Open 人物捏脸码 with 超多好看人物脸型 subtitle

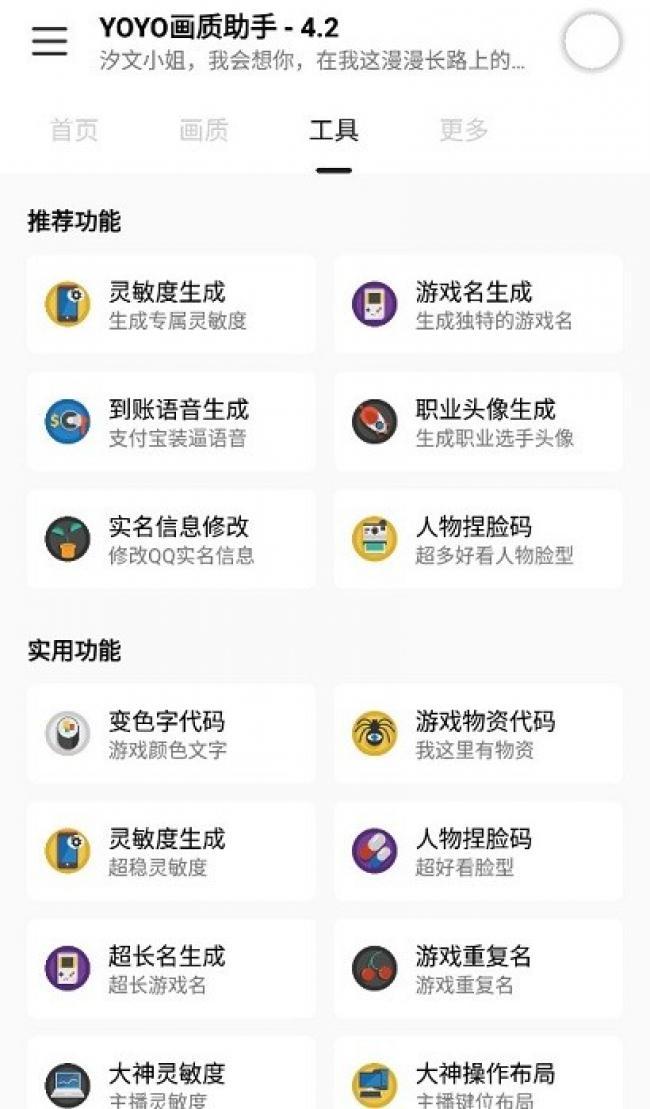click(x=478, y=539)
